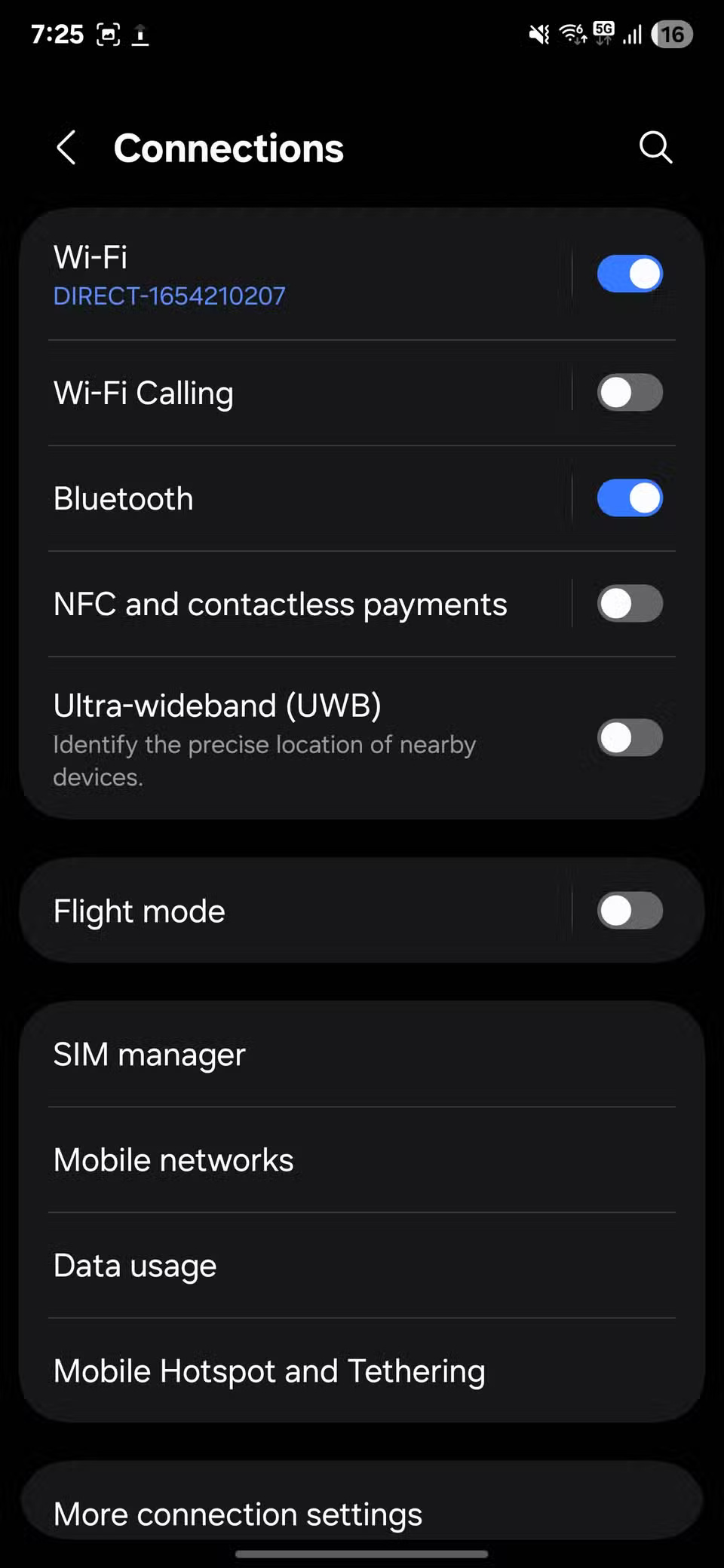Turn on NFC and contactless payments
Viewport: 724px width, 1568px height.
629,603
